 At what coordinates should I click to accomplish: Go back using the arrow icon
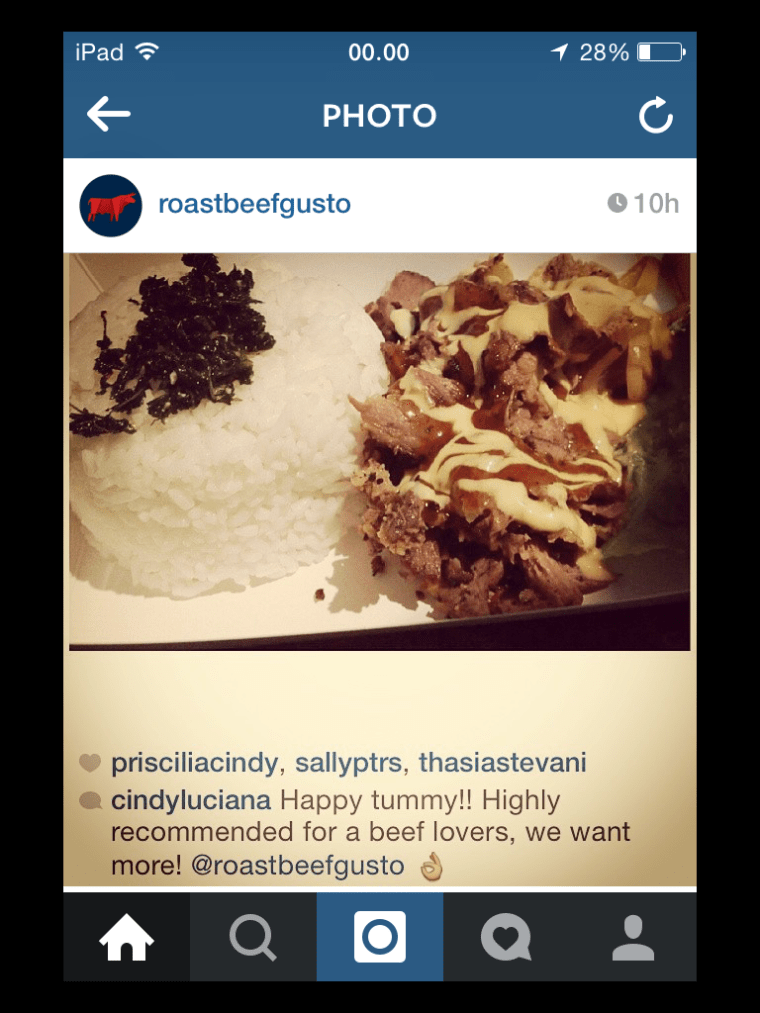point(108,115)
